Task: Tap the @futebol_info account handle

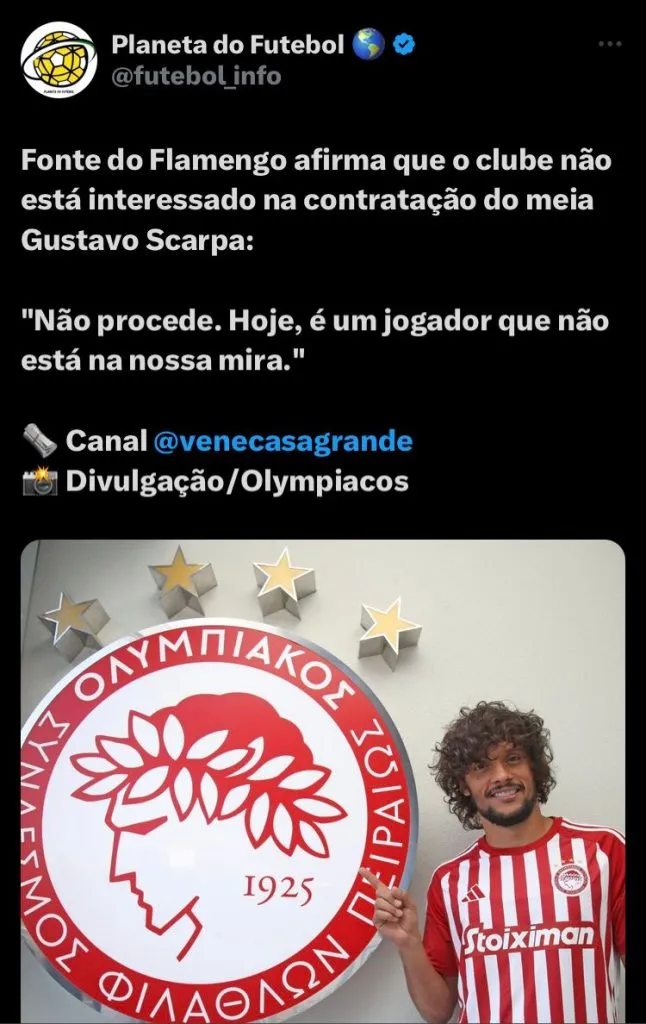Action: pyautogui.click(x=195, y=75)
